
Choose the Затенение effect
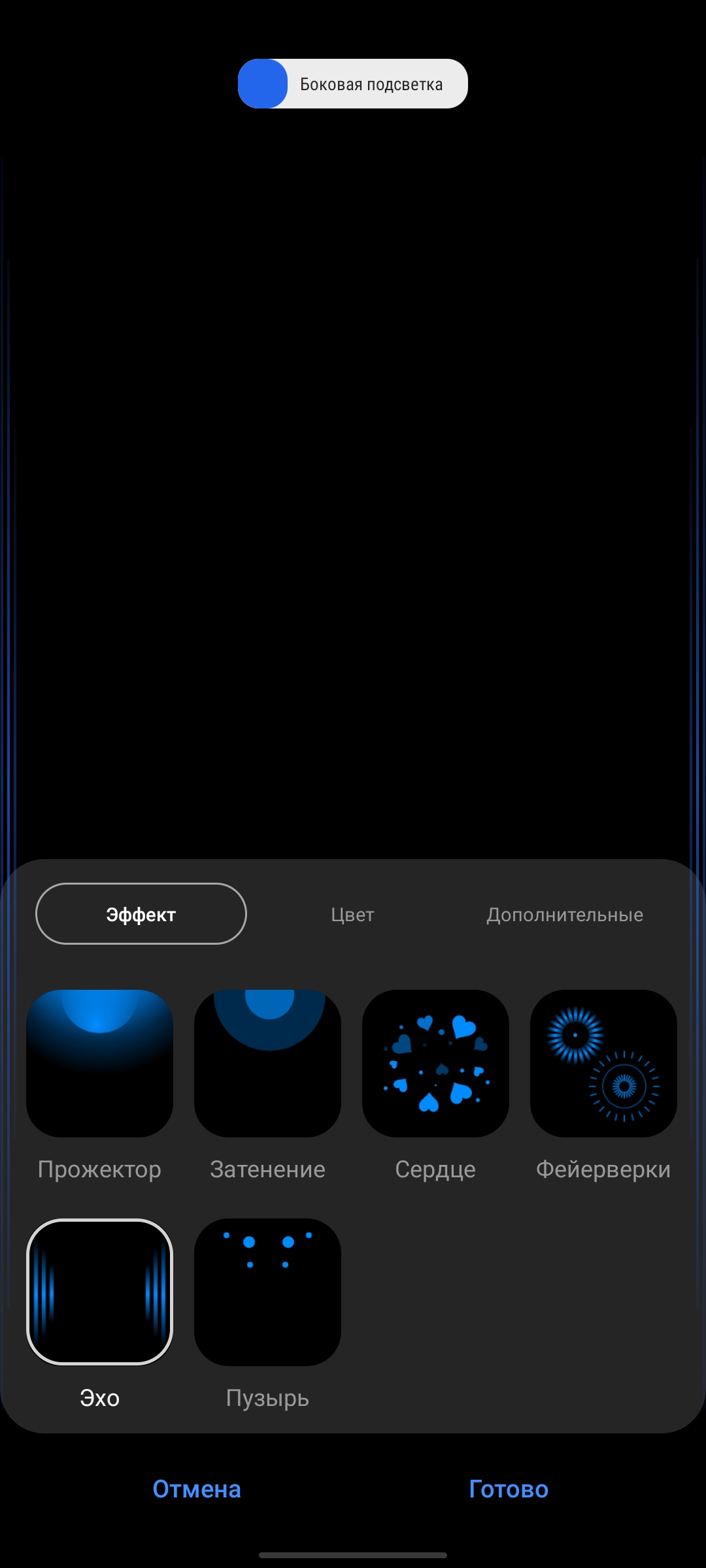click(x=267, y=1064)
